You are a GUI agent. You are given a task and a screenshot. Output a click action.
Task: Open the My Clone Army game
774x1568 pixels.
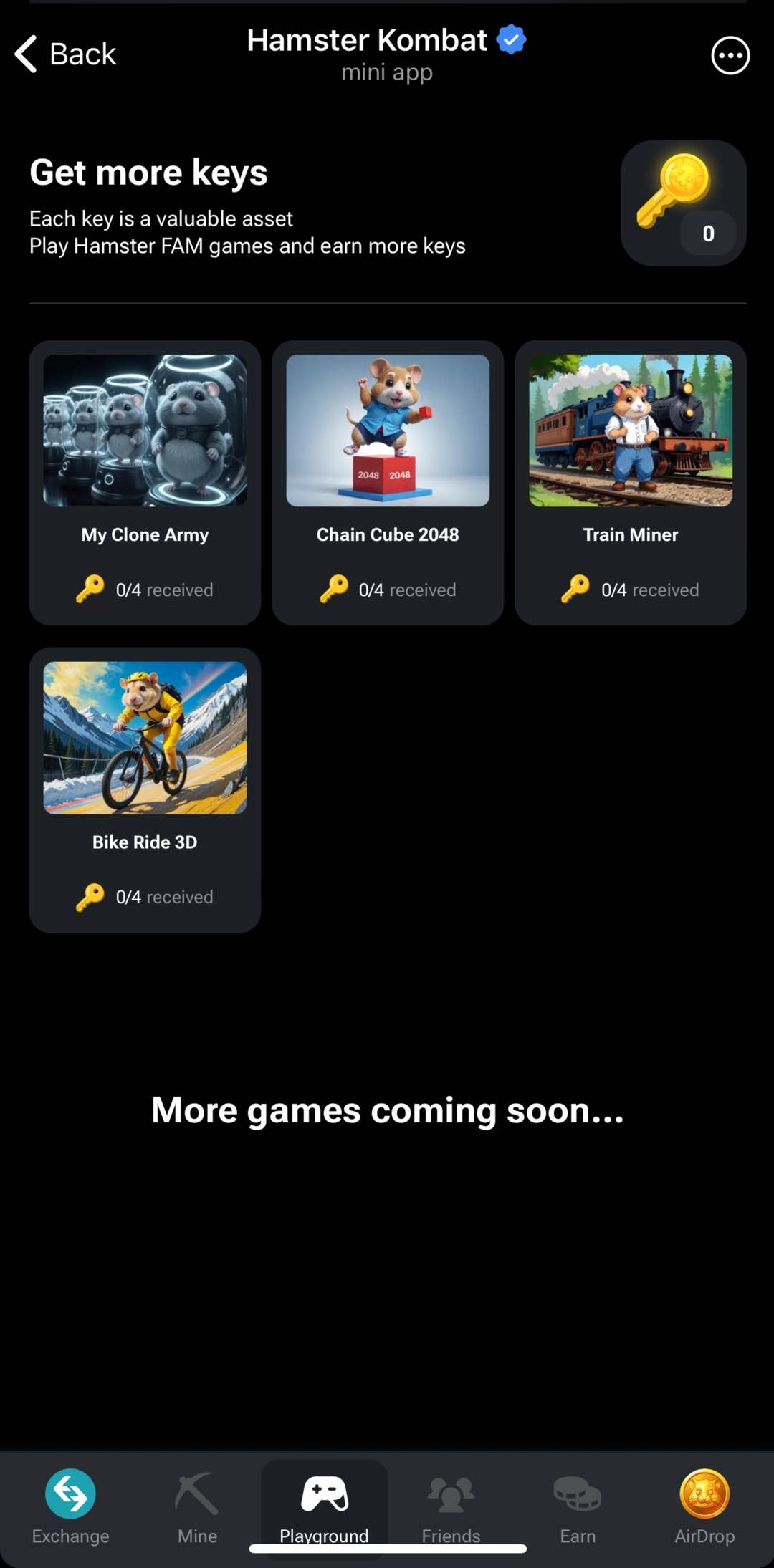click(145, 482)
